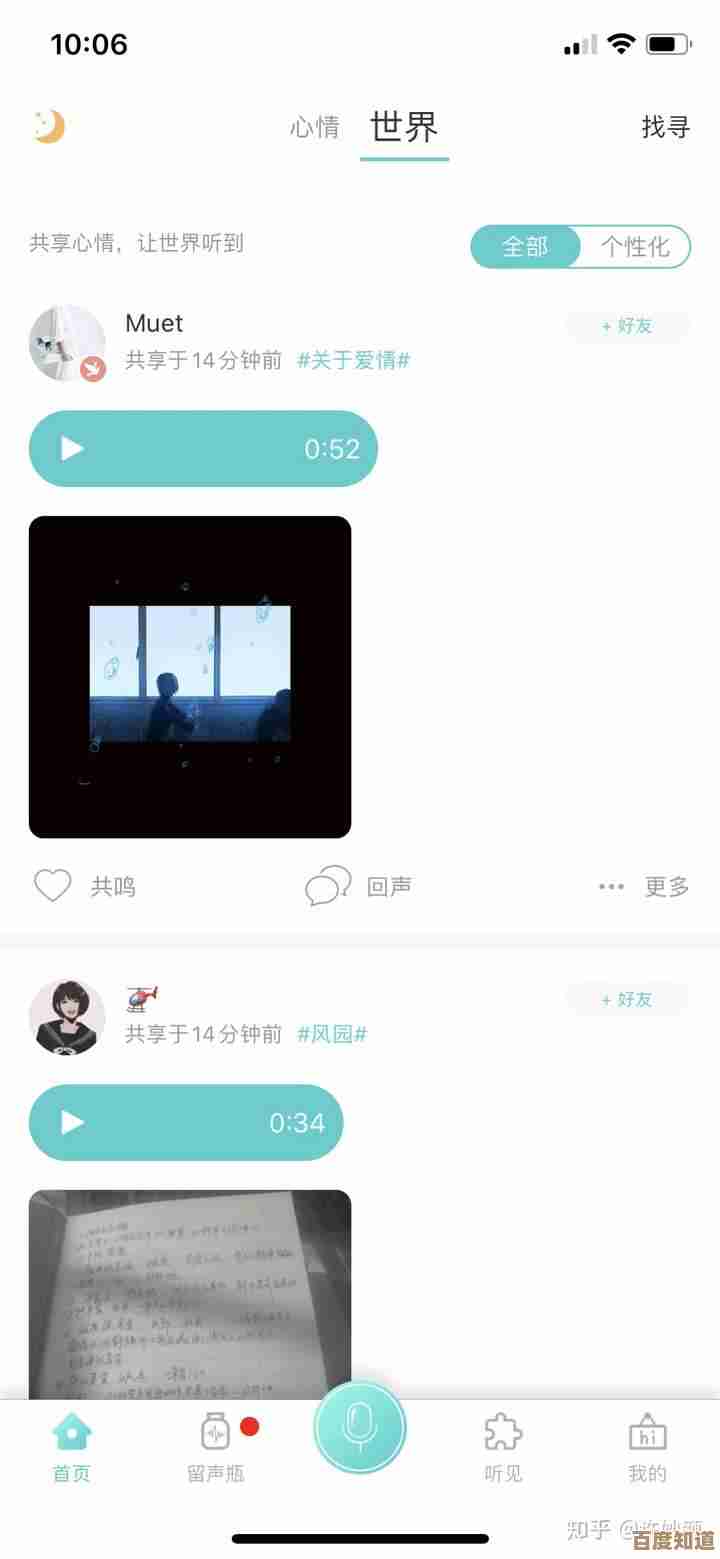Open the 更多 ellipsis menu on Muet's post
This screenshot has height=1559, width=720.
coord(611,885)
